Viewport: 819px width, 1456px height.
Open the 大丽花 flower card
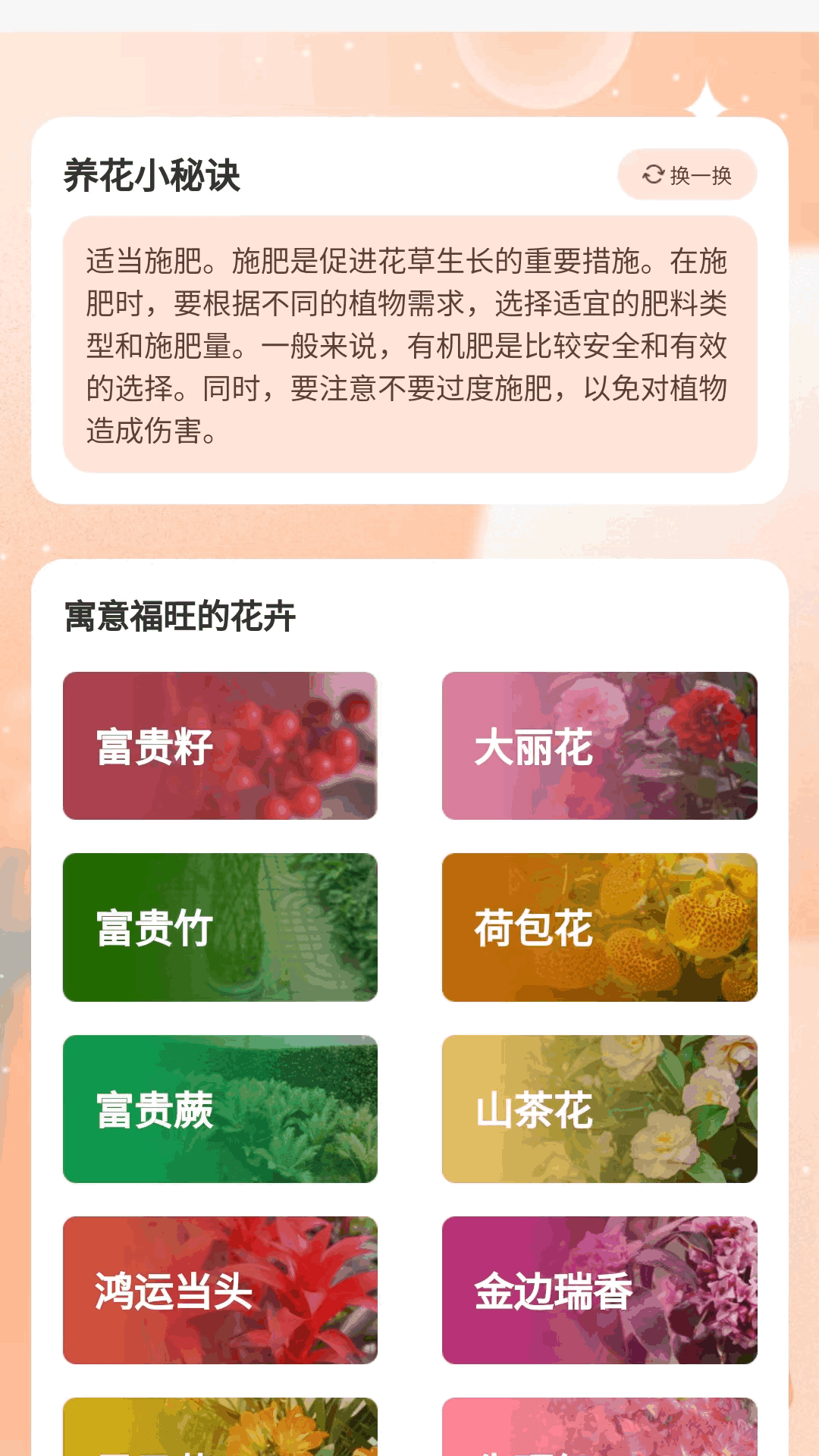599,745
